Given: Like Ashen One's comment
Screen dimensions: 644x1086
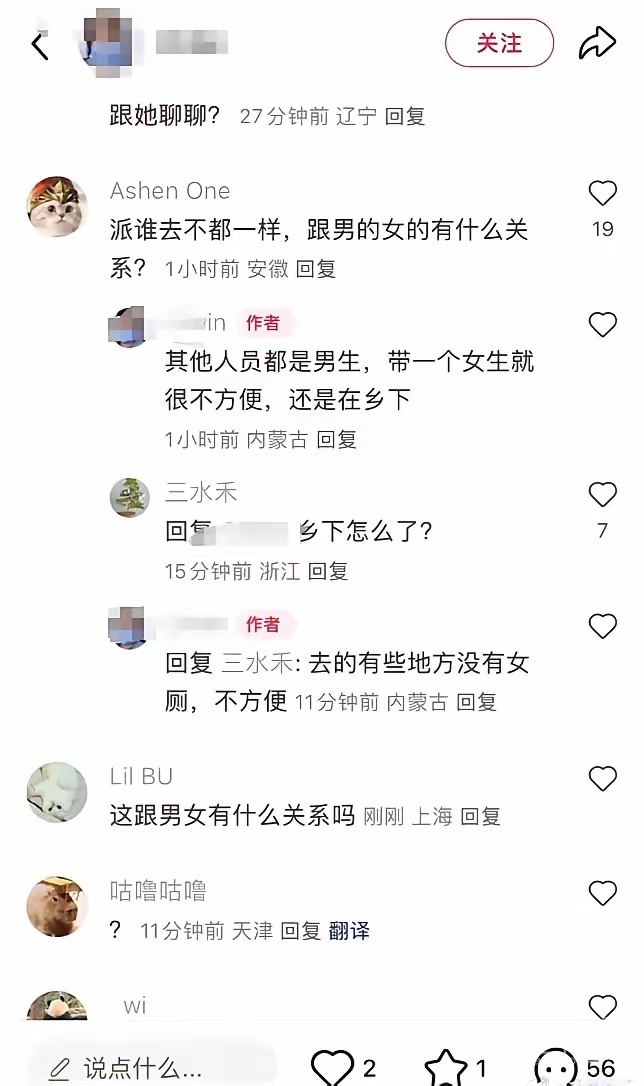Looking at the screenshot, I should tap(602, 194).
